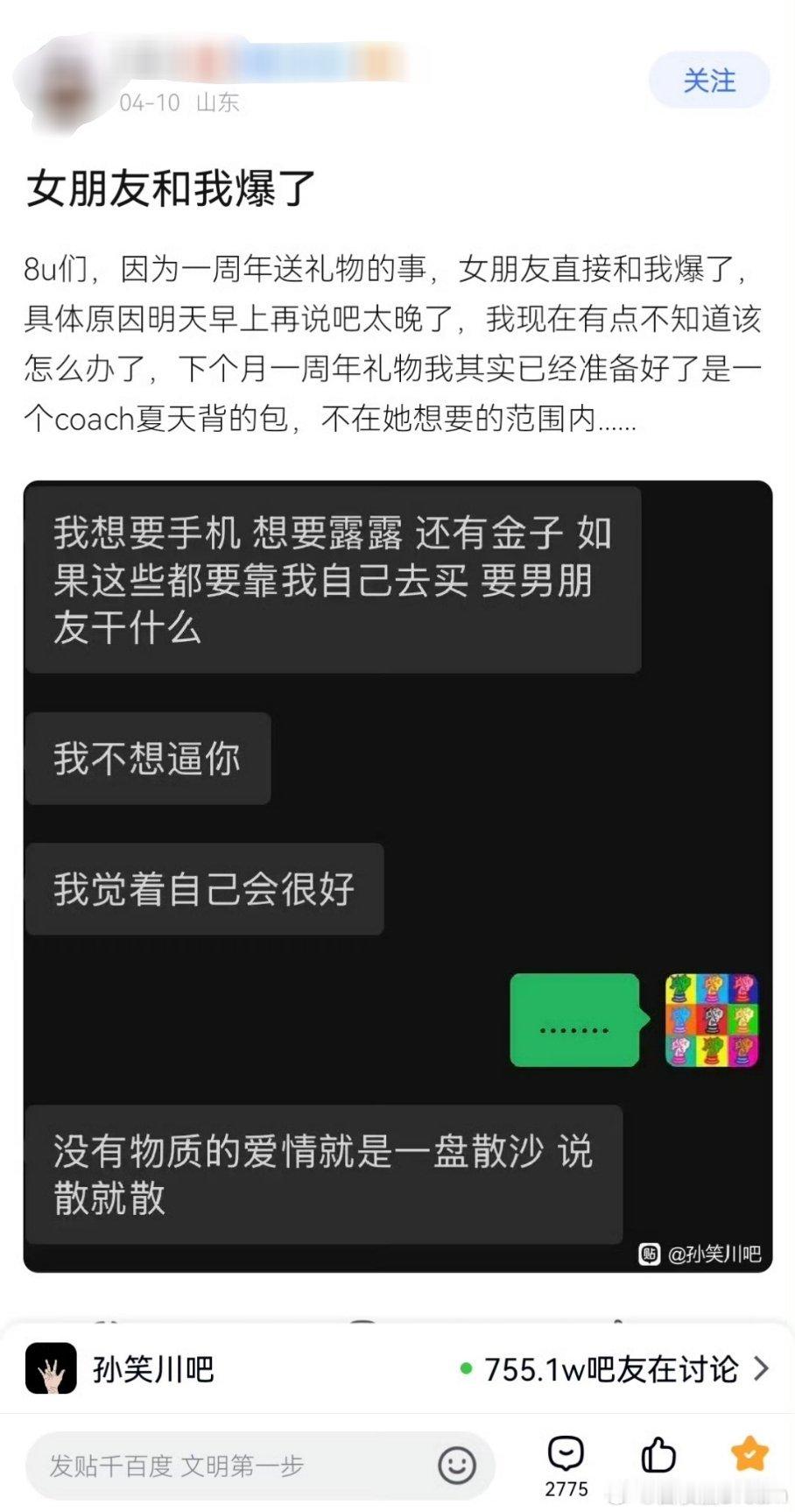Tap the arrow to enter forum discussion list

pyautogui.click(x=761, y=1368)
